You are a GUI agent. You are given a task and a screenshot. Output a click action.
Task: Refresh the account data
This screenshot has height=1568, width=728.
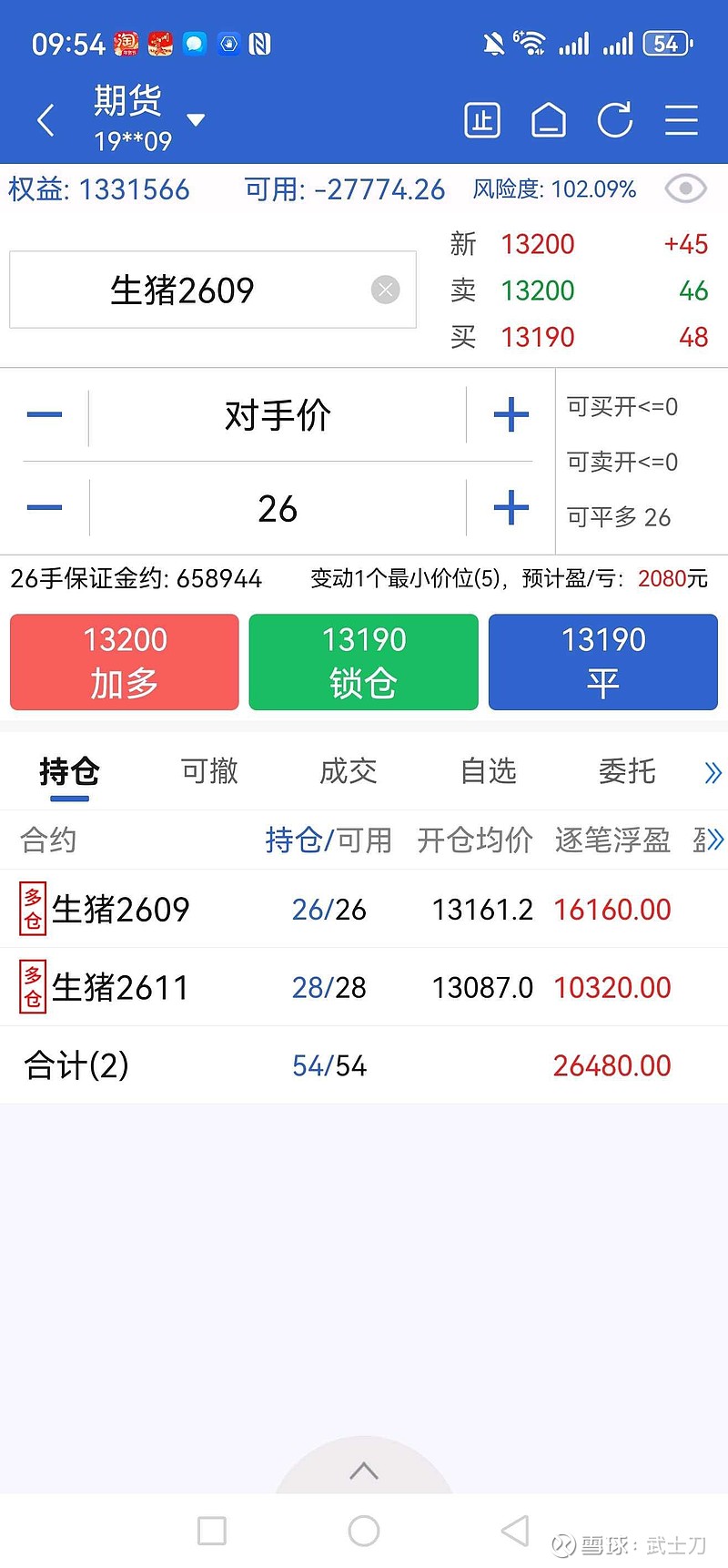click(615, 120)
